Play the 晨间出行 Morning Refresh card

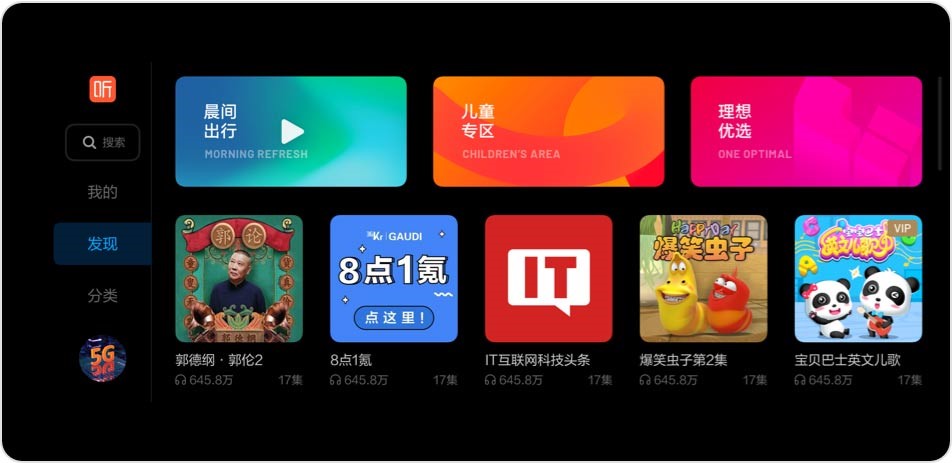(291, 131)
